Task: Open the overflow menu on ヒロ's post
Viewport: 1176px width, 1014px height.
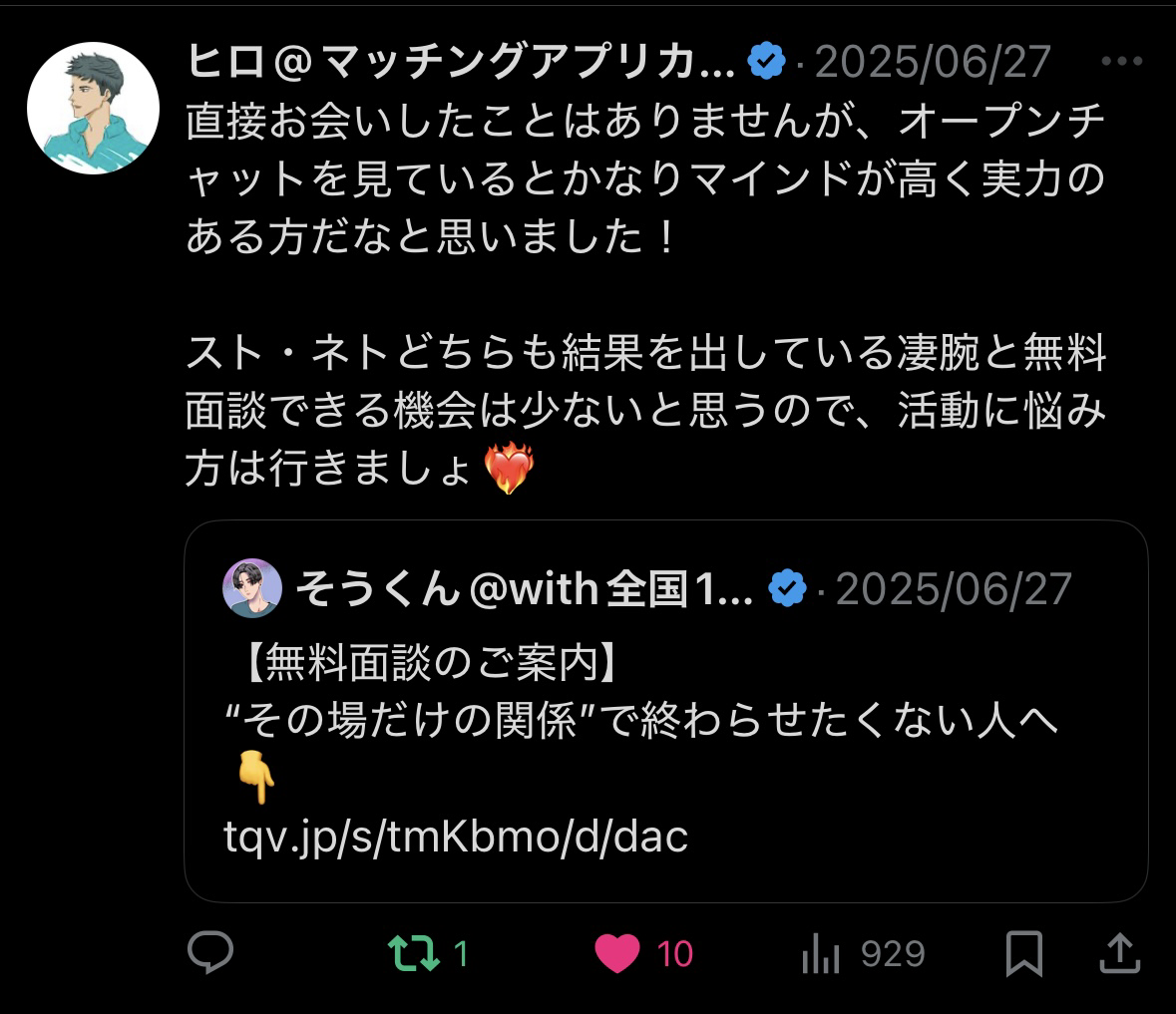Action: coord(1121,62)
